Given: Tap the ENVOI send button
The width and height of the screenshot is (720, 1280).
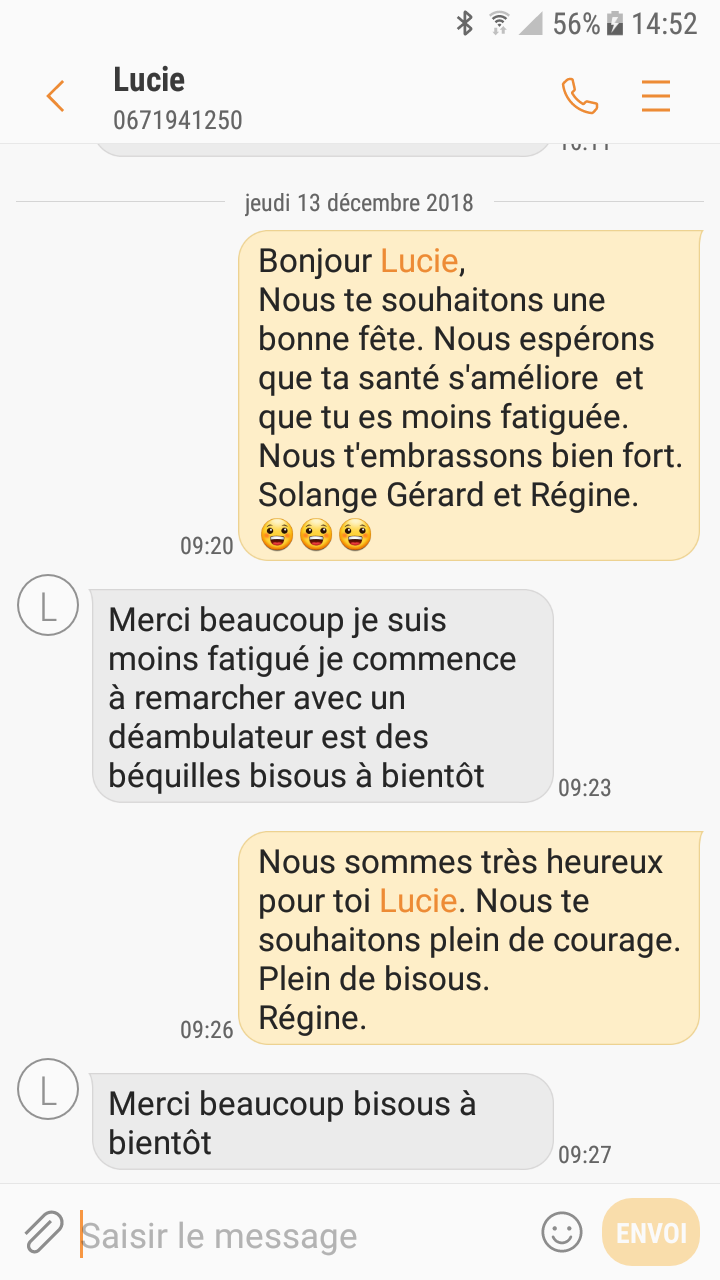Looking at the screenshot, I should tap(651, 1232).
